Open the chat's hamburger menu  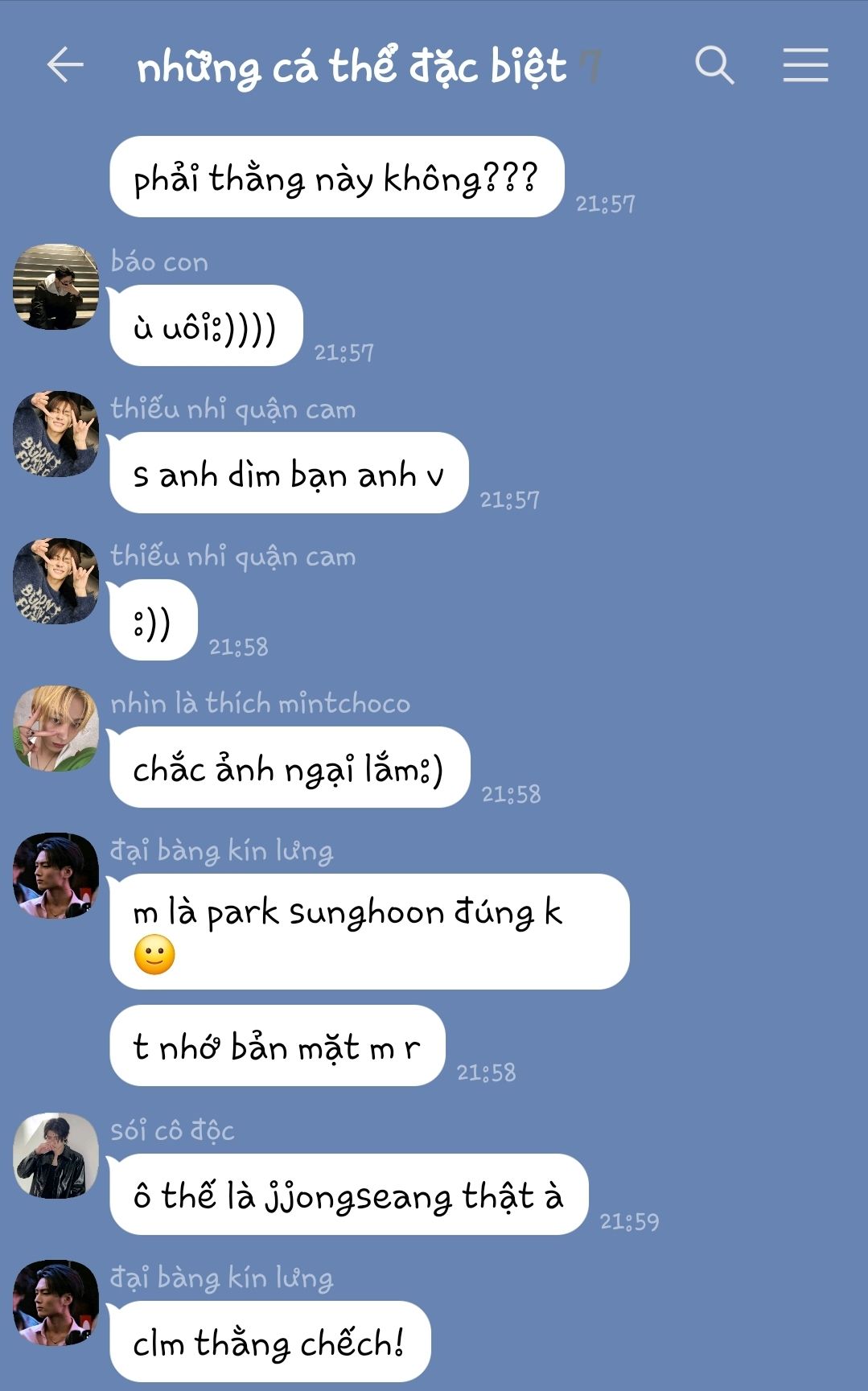pos(805,65)
